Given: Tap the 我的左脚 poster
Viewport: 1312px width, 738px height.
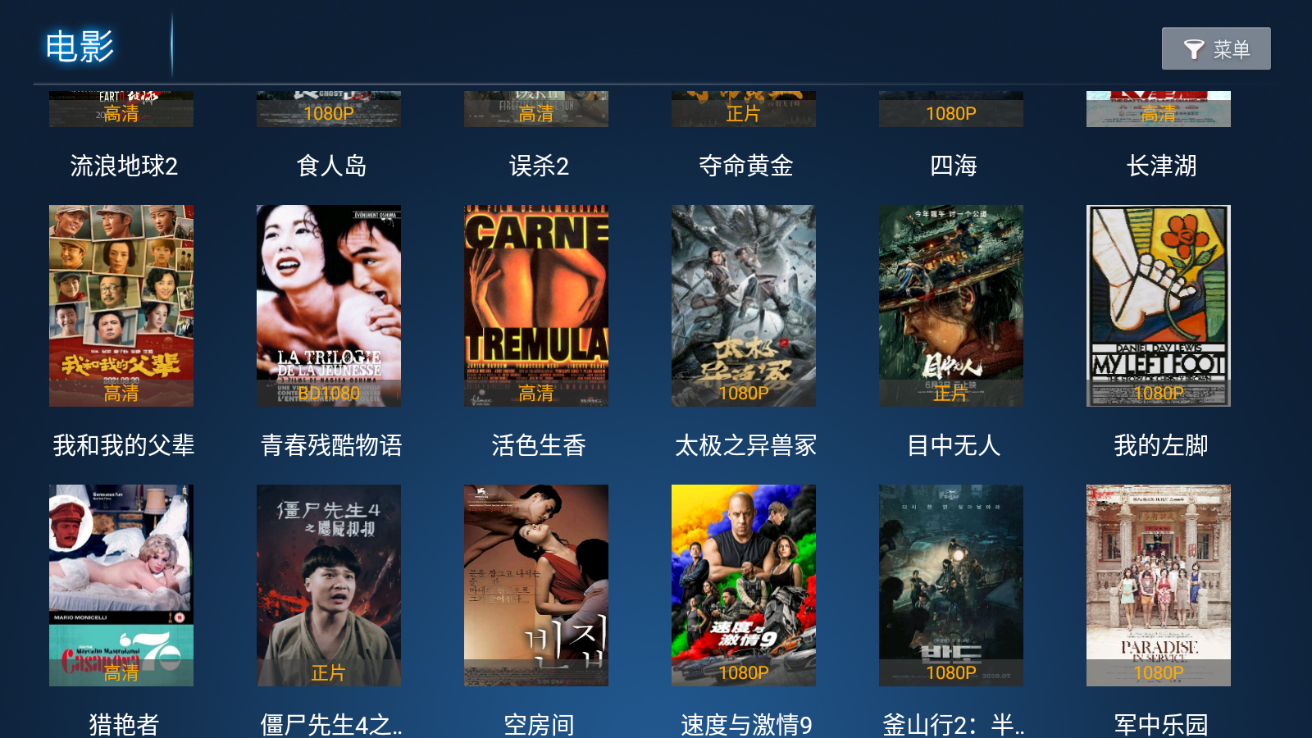Looking at the screenshot, I should [x=1158, y=306].
